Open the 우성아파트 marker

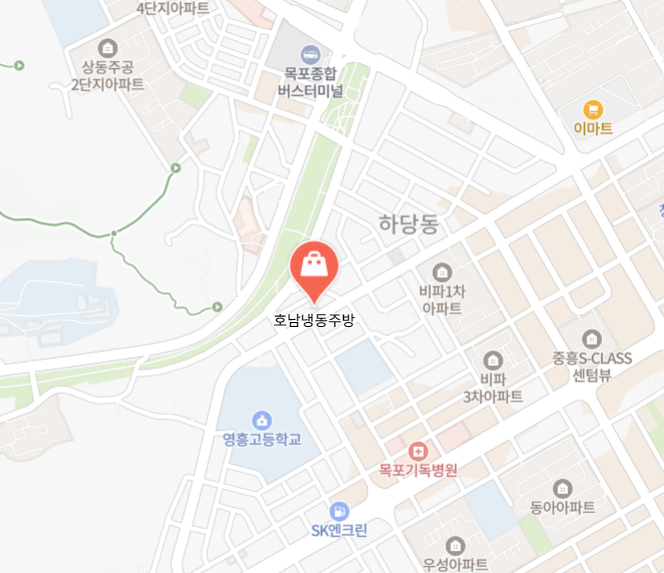455,545
